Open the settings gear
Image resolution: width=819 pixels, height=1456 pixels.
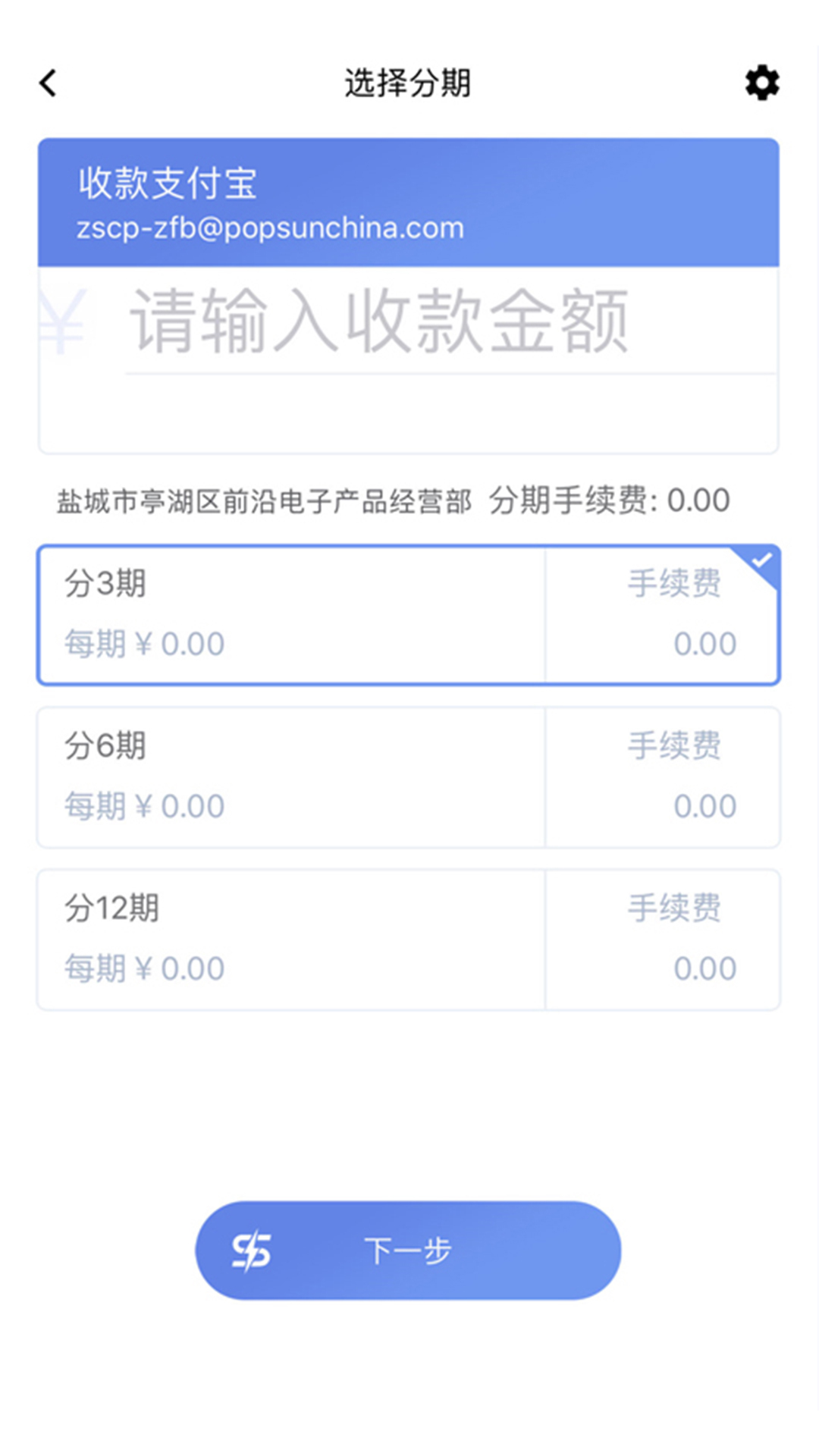pos(761,83)
